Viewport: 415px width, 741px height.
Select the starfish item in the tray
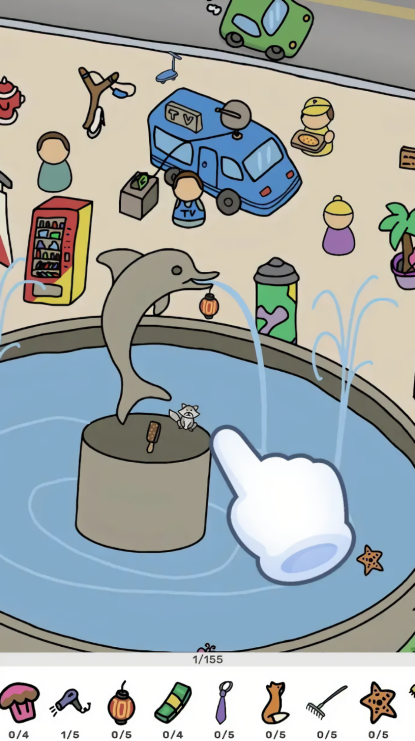(378, 702)
